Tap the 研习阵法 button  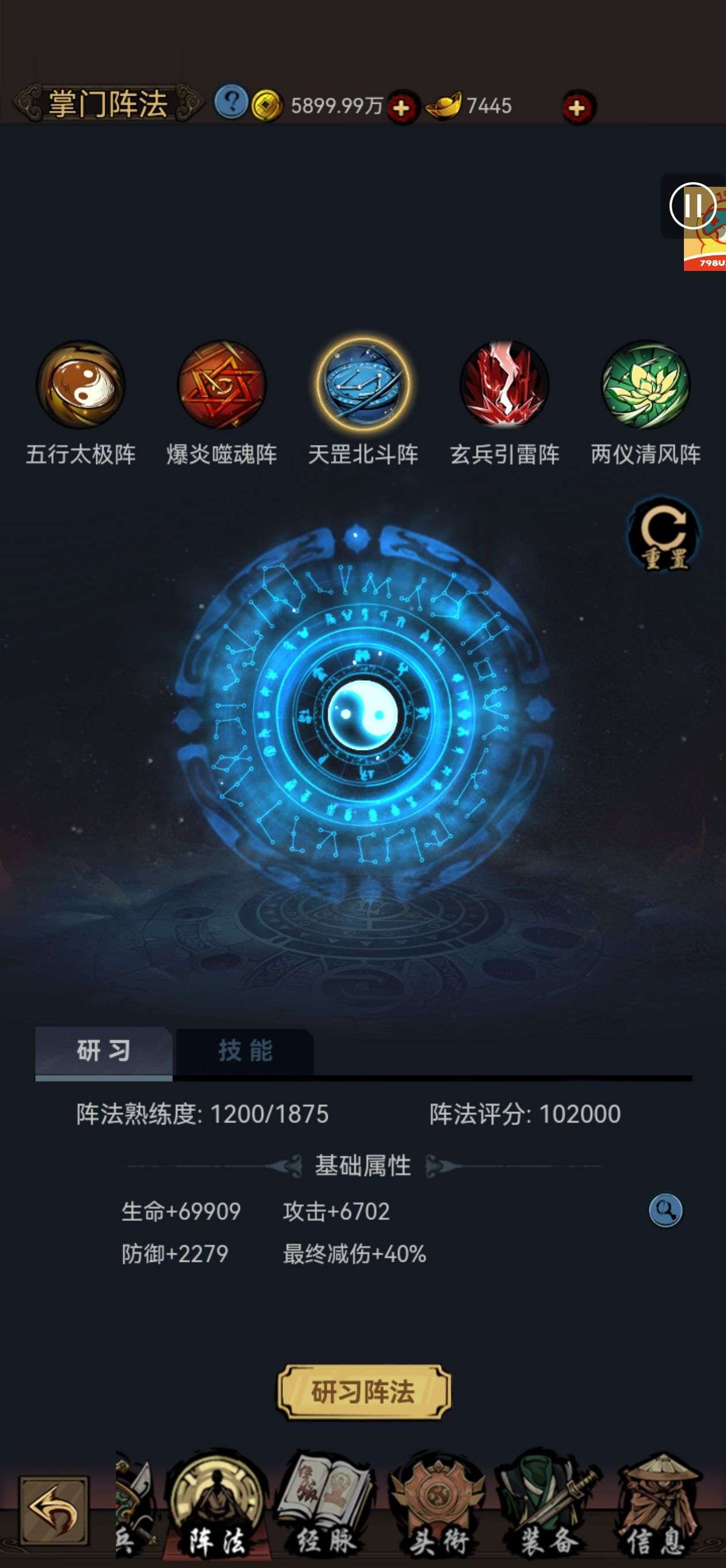[x=364, y=1392]
